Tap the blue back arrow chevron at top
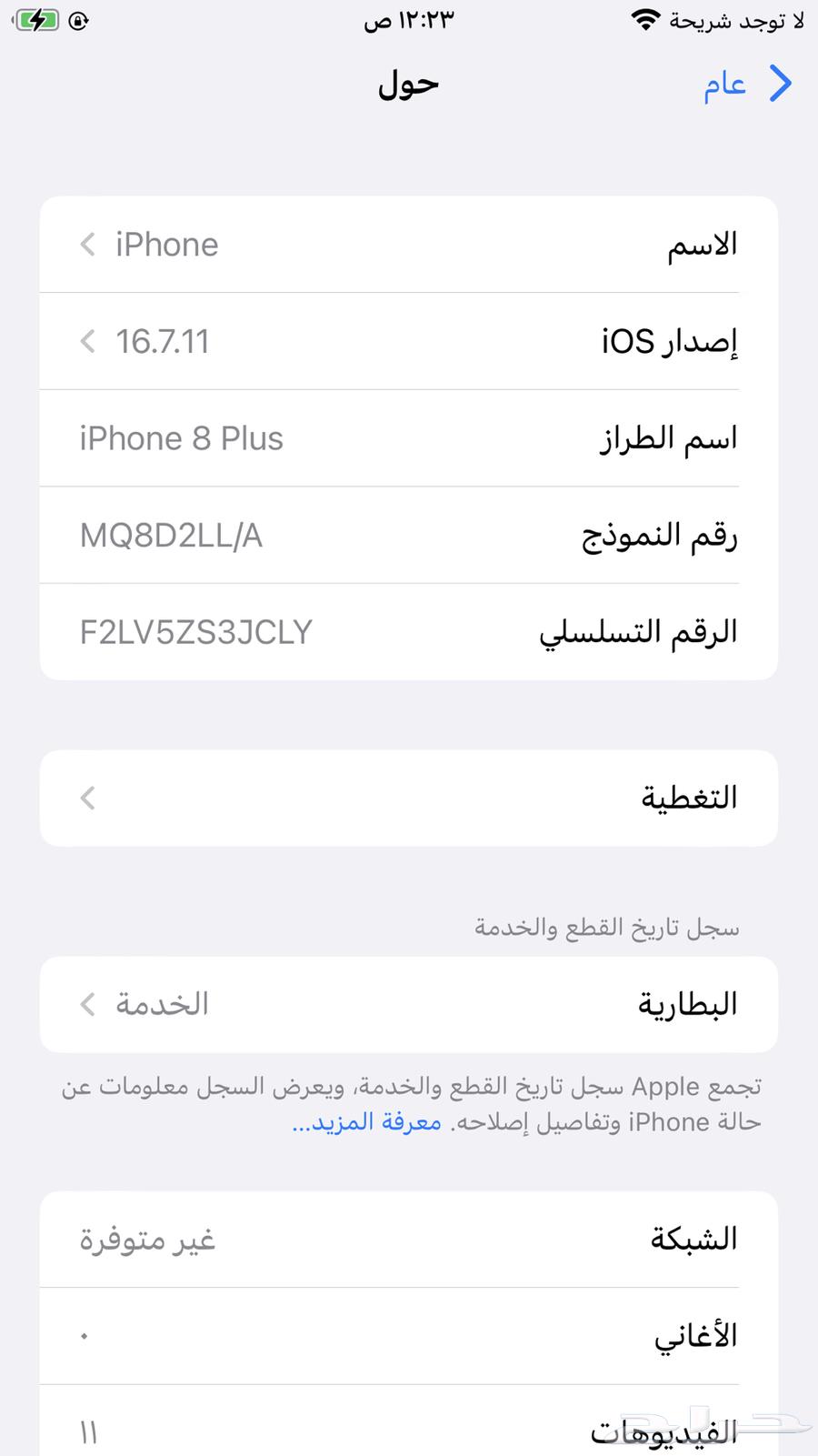The width and height of the screenshot is (818, 1456). coord(780,84)
